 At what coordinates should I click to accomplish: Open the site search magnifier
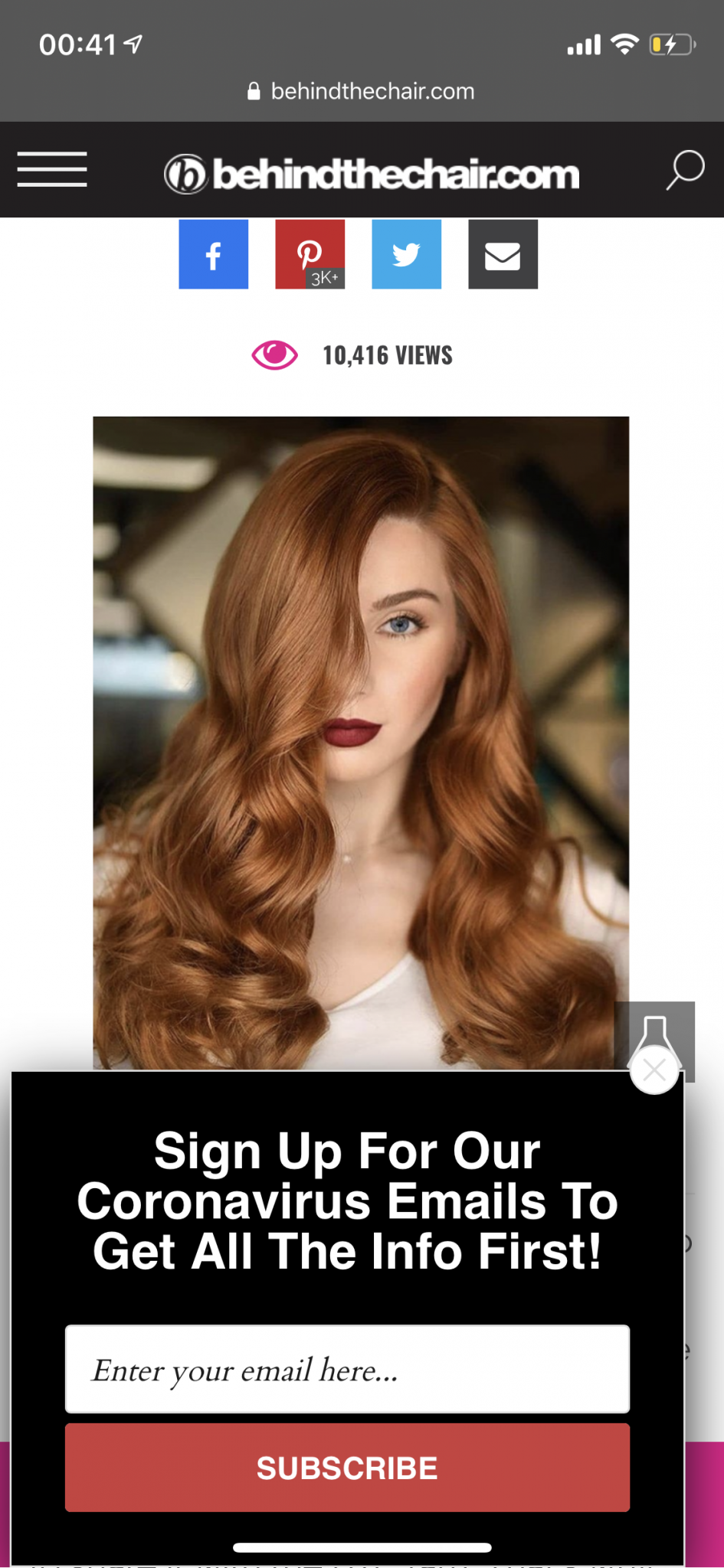684,169
